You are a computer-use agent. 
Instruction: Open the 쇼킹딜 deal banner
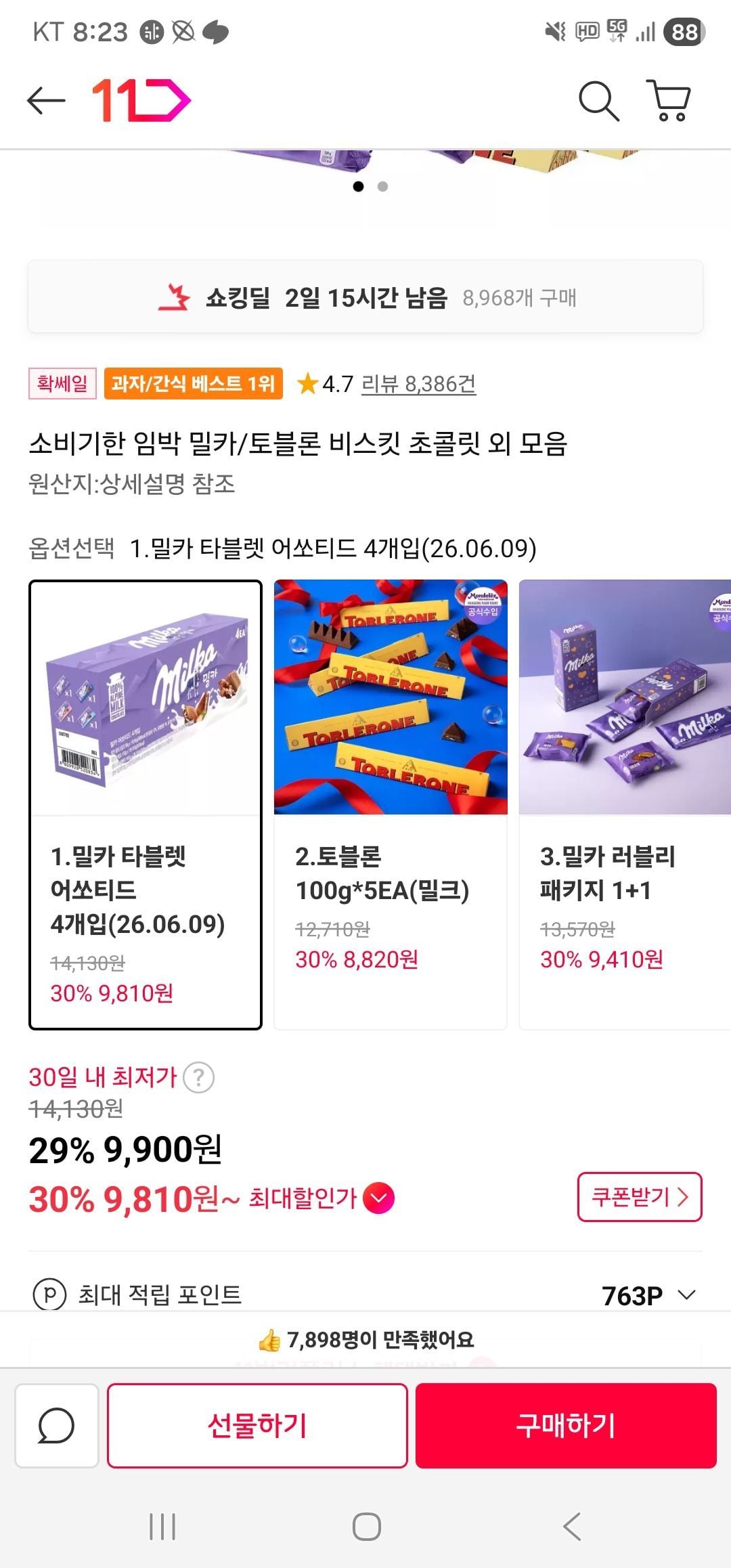(x=365, y=297)
